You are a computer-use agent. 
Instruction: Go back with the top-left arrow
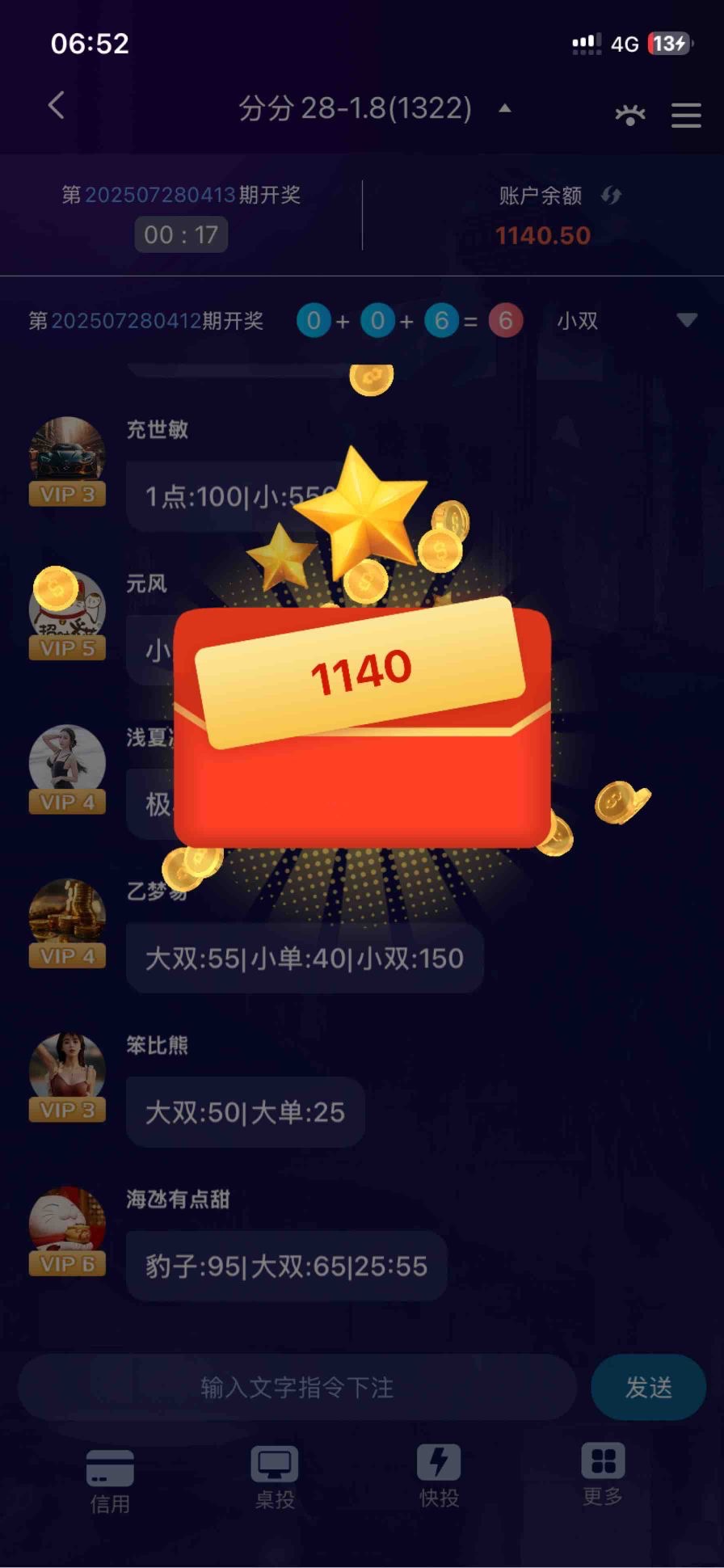(x=57, y=106)
